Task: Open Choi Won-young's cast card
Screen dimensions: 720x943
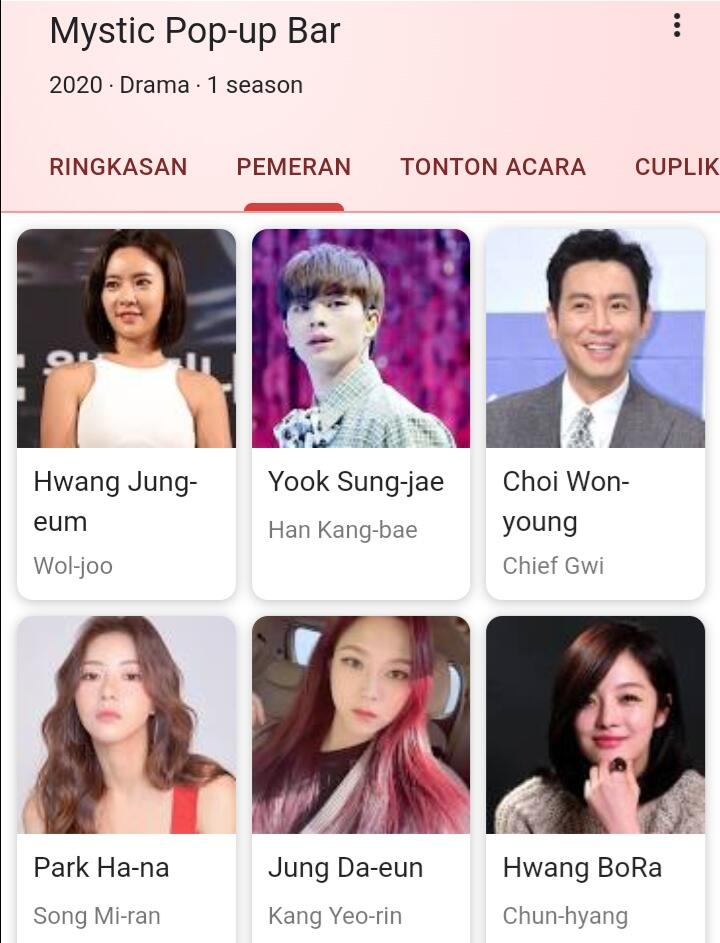Action: [x=595, y=412]
